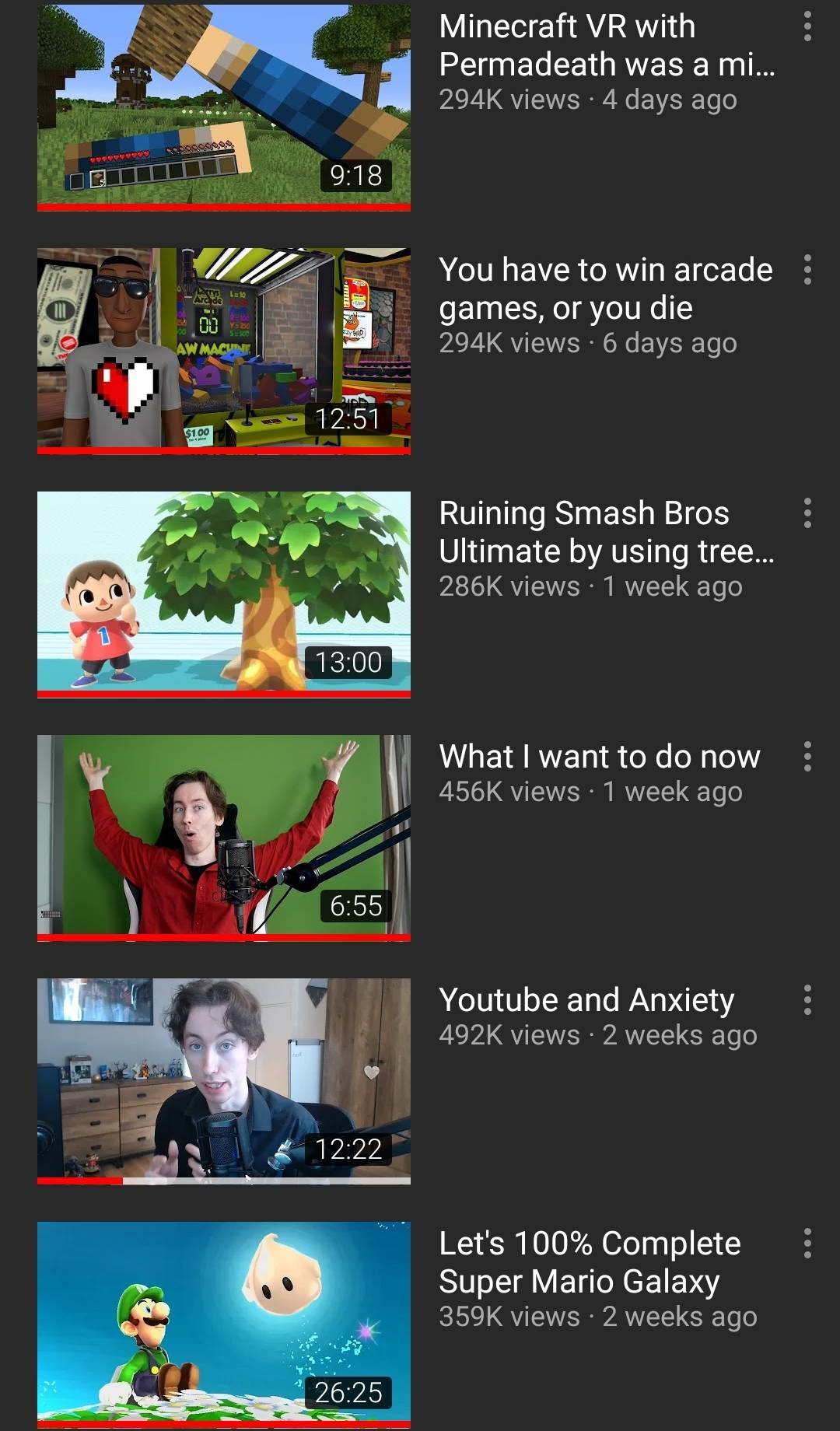840x1431 pixels.
Task: Open the Minecraft VR with Permadeath video
Action: tap(224, 107)
